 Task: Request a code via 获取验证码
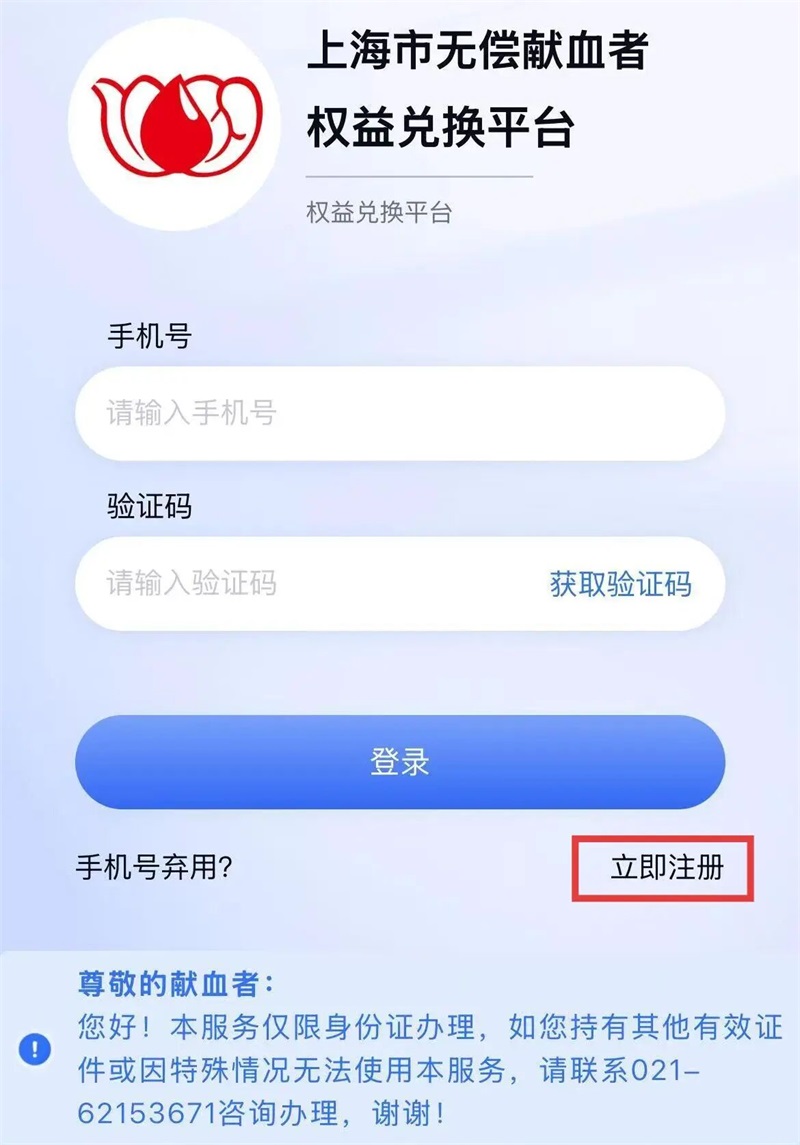click(x=620, y=584)
